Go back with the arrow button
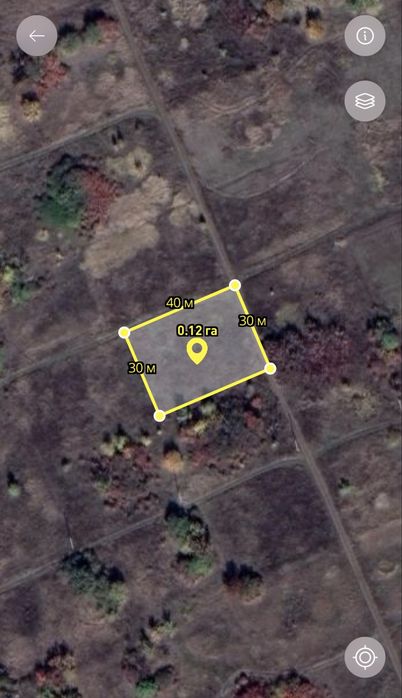402x698 pixels. (x=37, y=36)
